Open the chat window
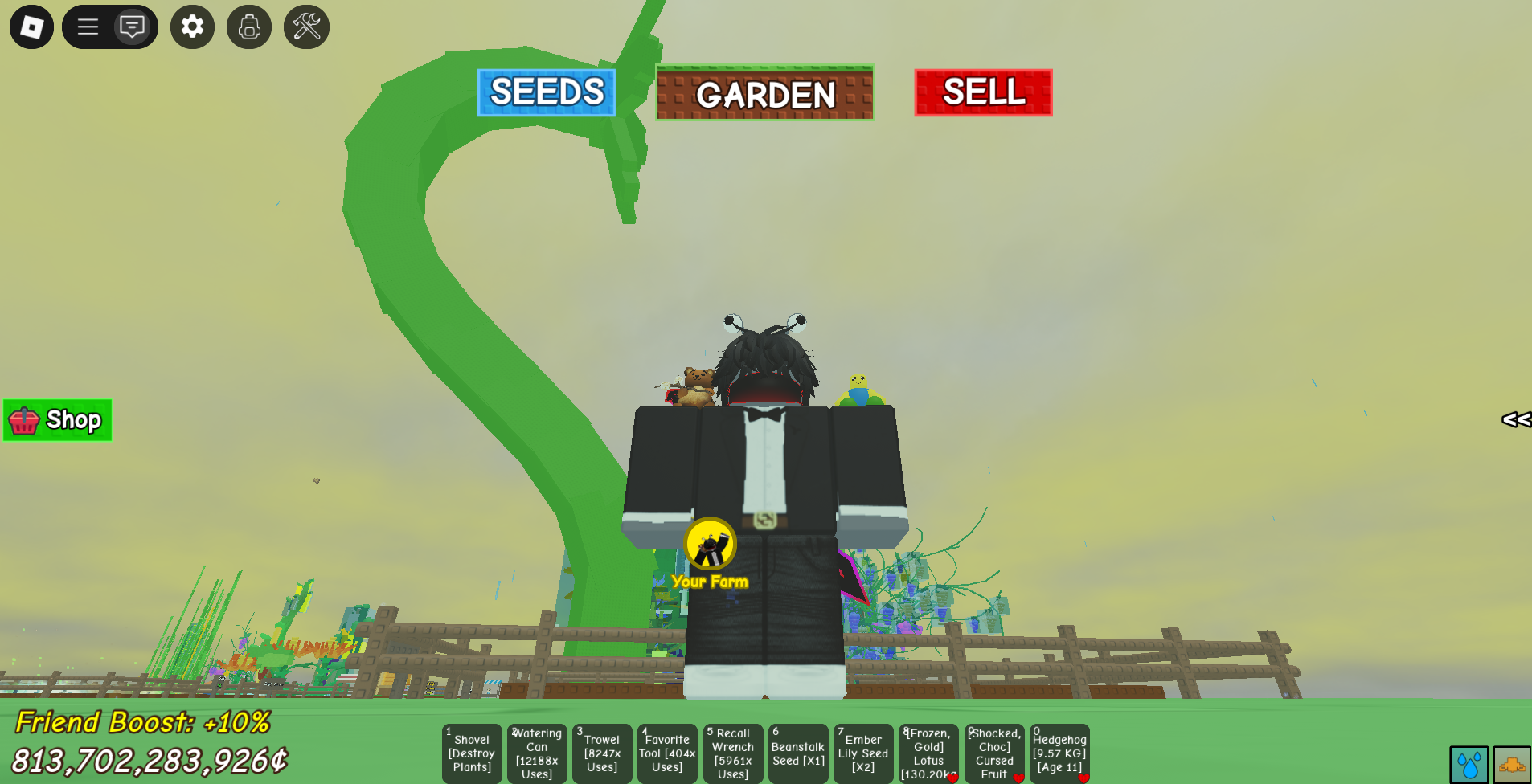1532x784 pixels. point(132,27)
